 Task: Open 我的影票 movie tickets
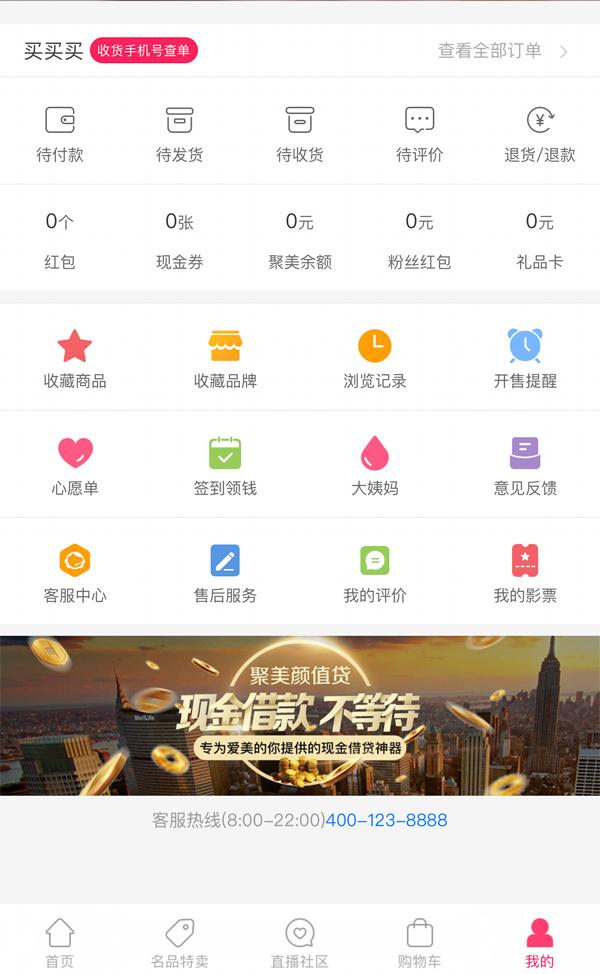pos(525,573)
